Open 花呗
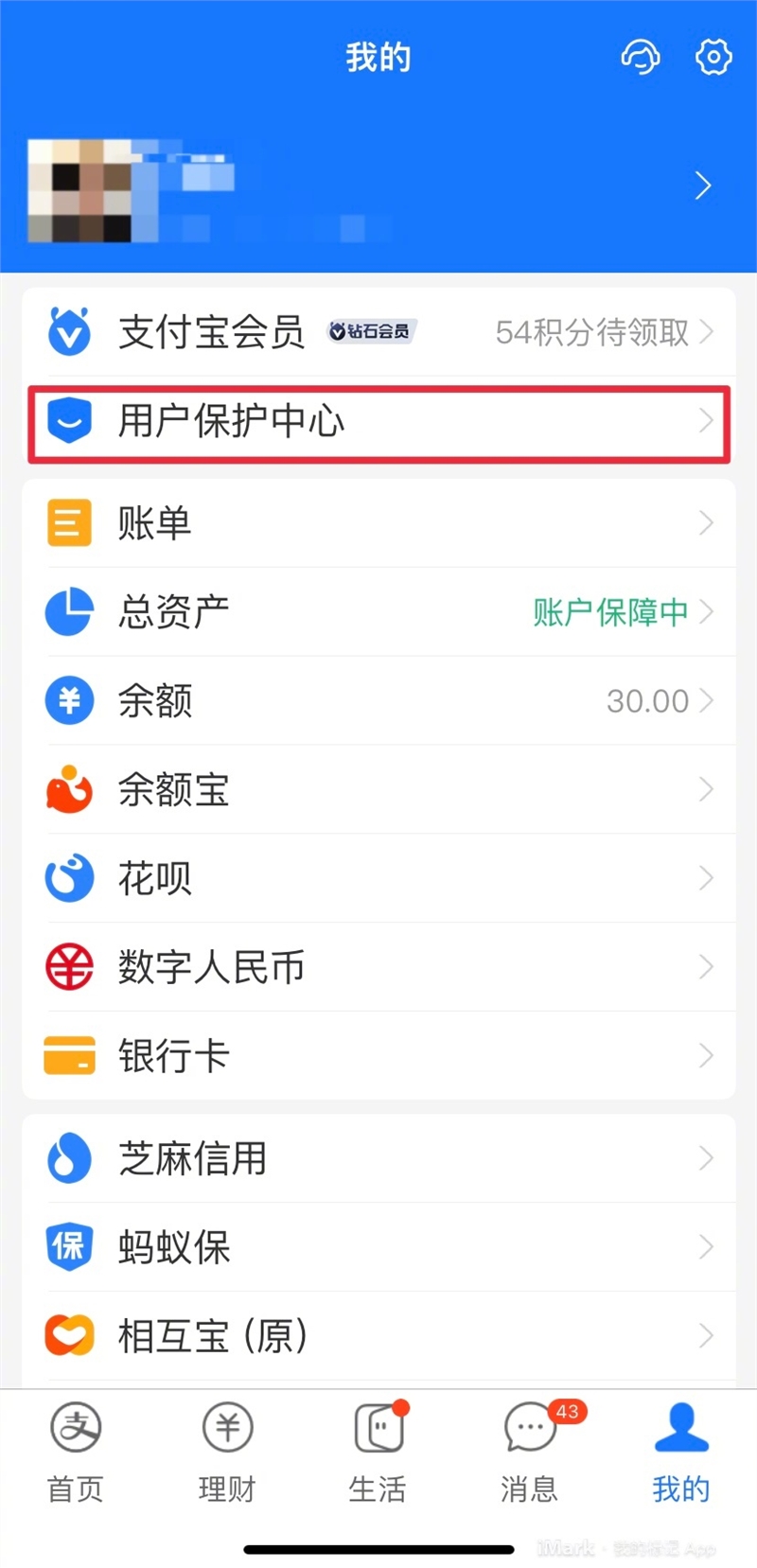 (x=378, y=879)
